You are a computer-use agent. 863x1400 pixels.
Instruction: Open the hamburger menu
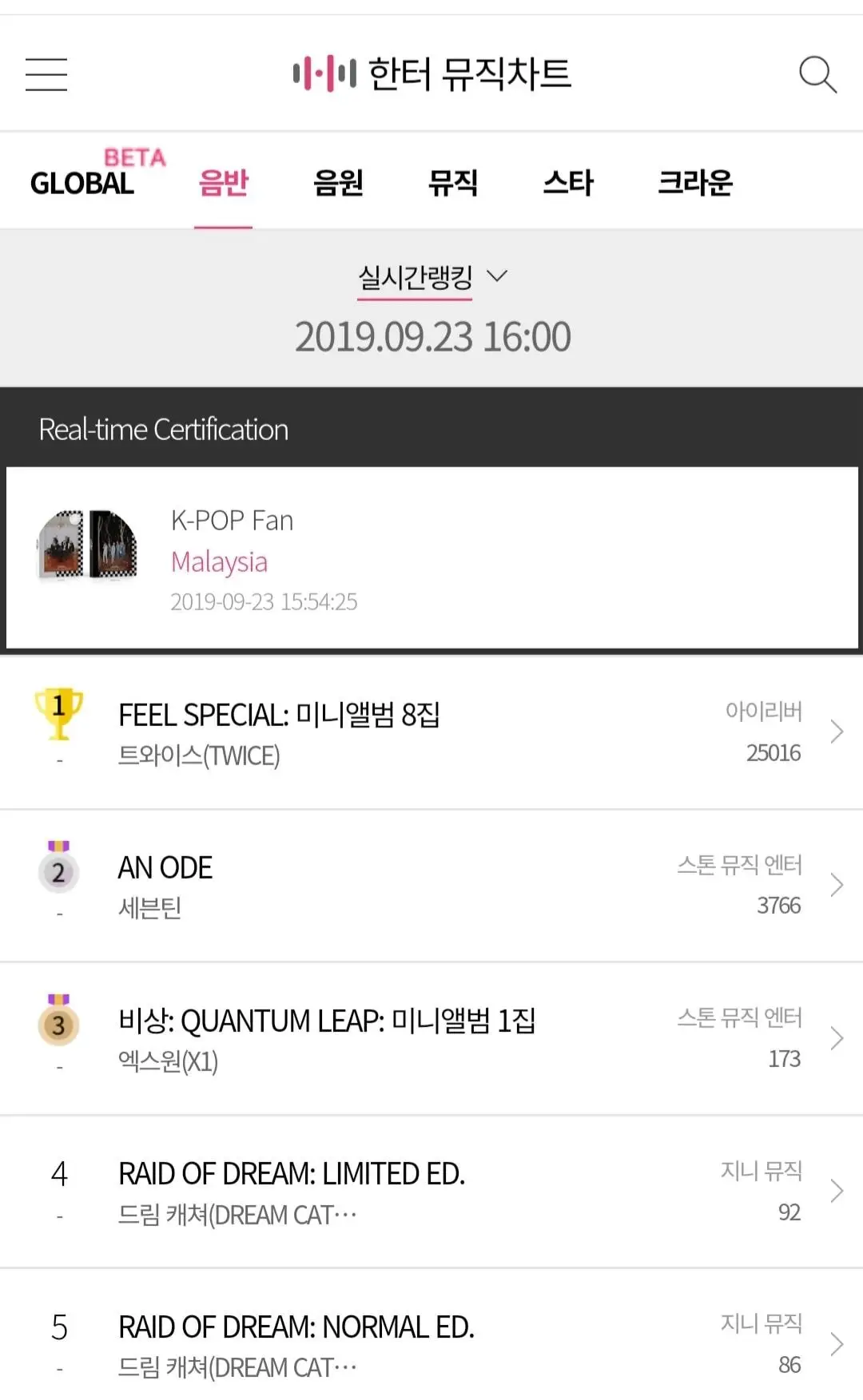[46, 74]
